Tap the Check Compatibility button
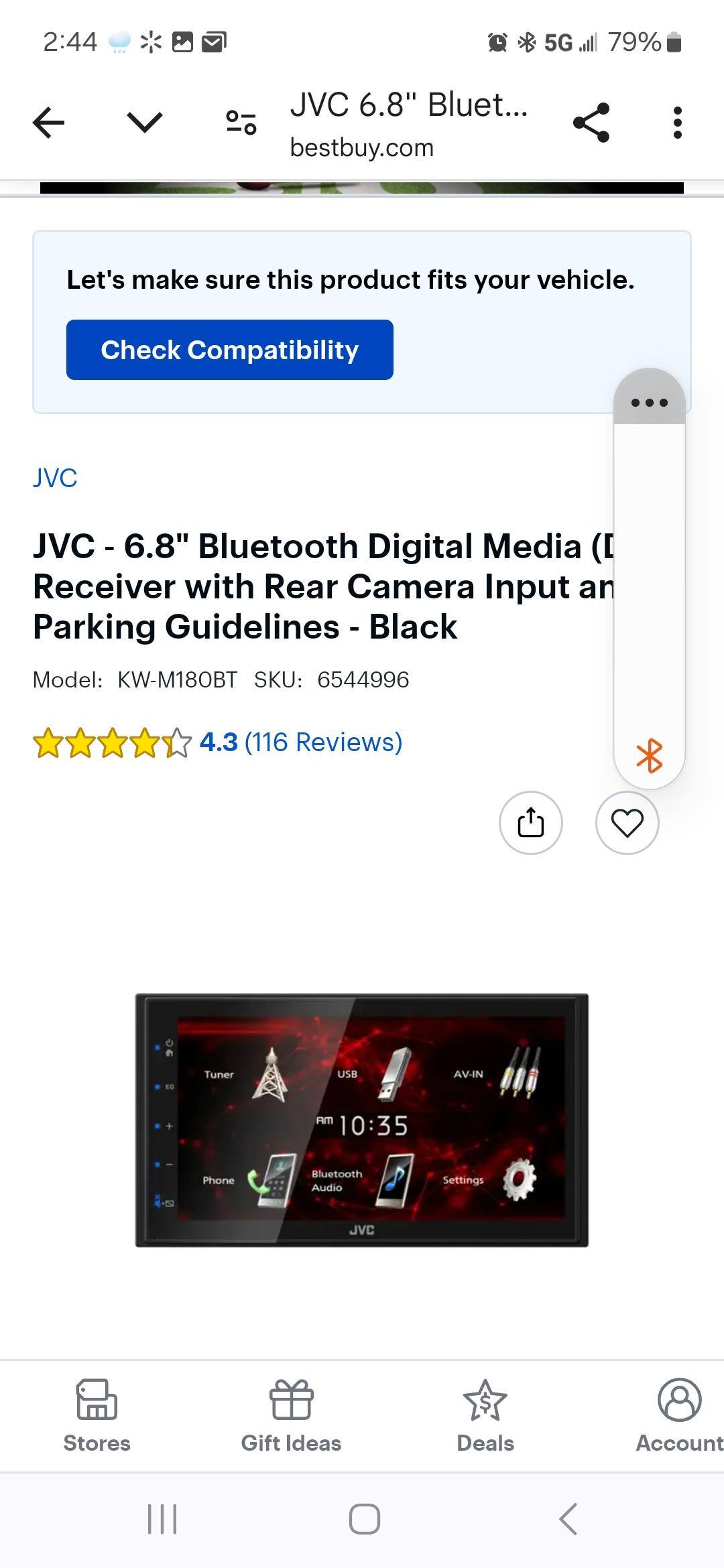The image size is (724, 1568). (x=229, y=350)
